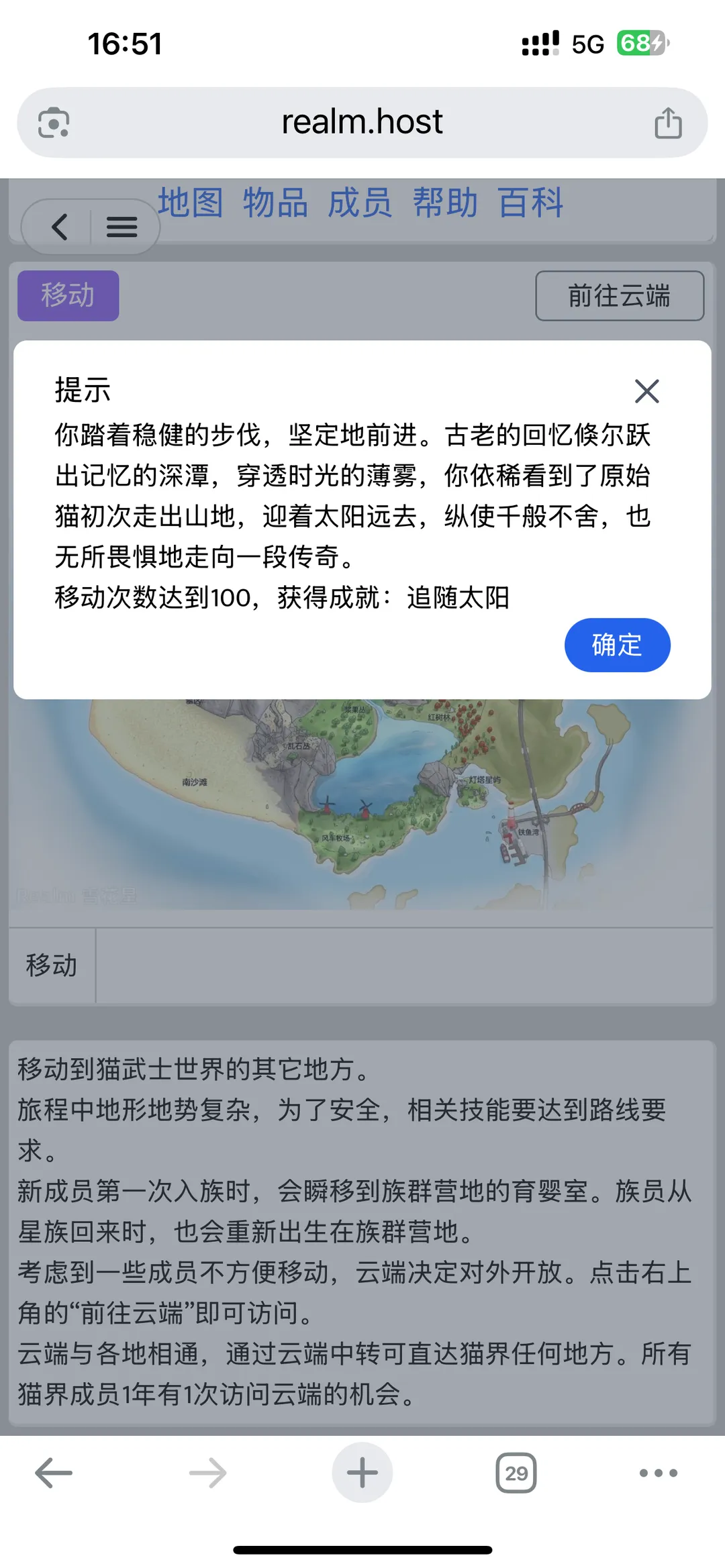Share the page from the address bar
The height and width of the screenshot is (1568, 725).
(668, 123)
